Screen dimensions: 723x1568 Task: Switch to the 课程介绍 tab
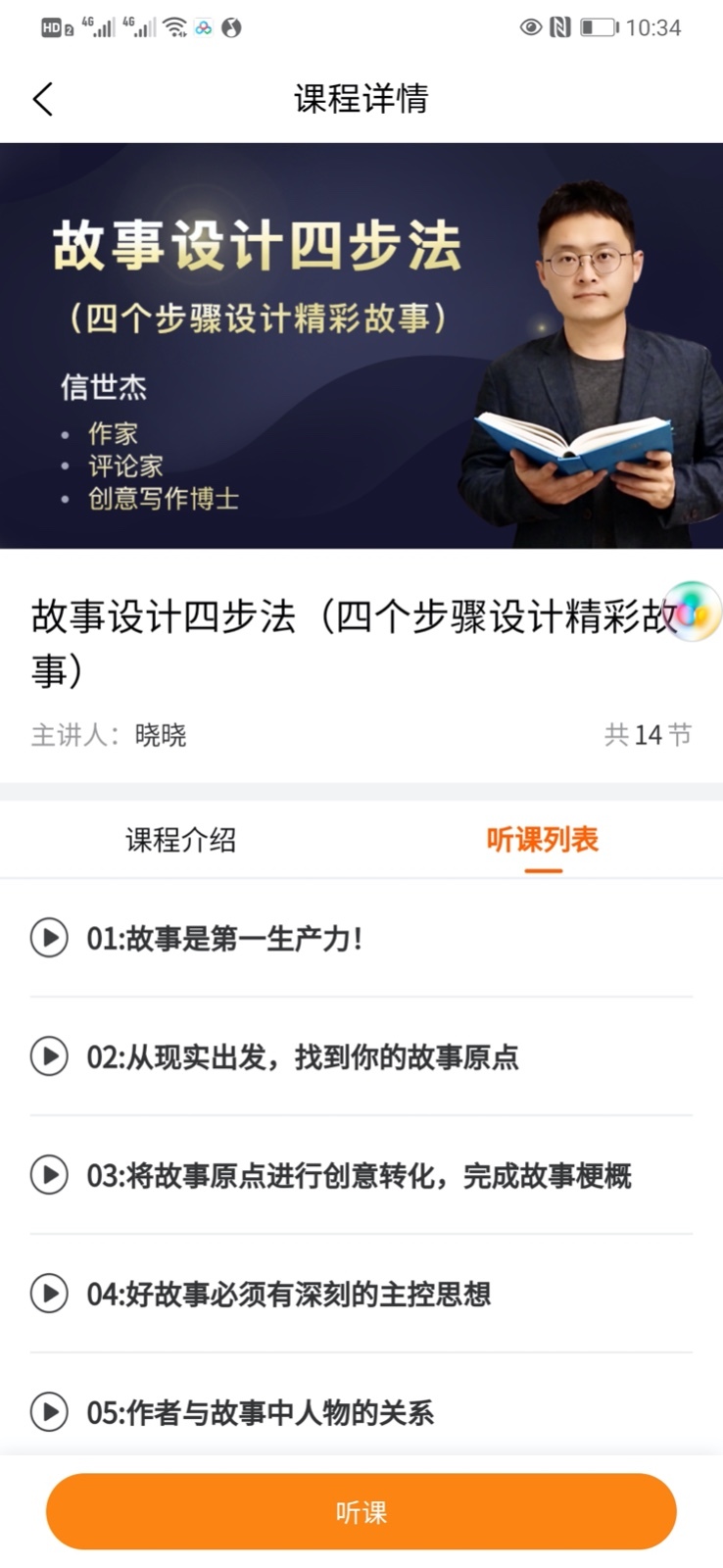[x=180, y=840]
